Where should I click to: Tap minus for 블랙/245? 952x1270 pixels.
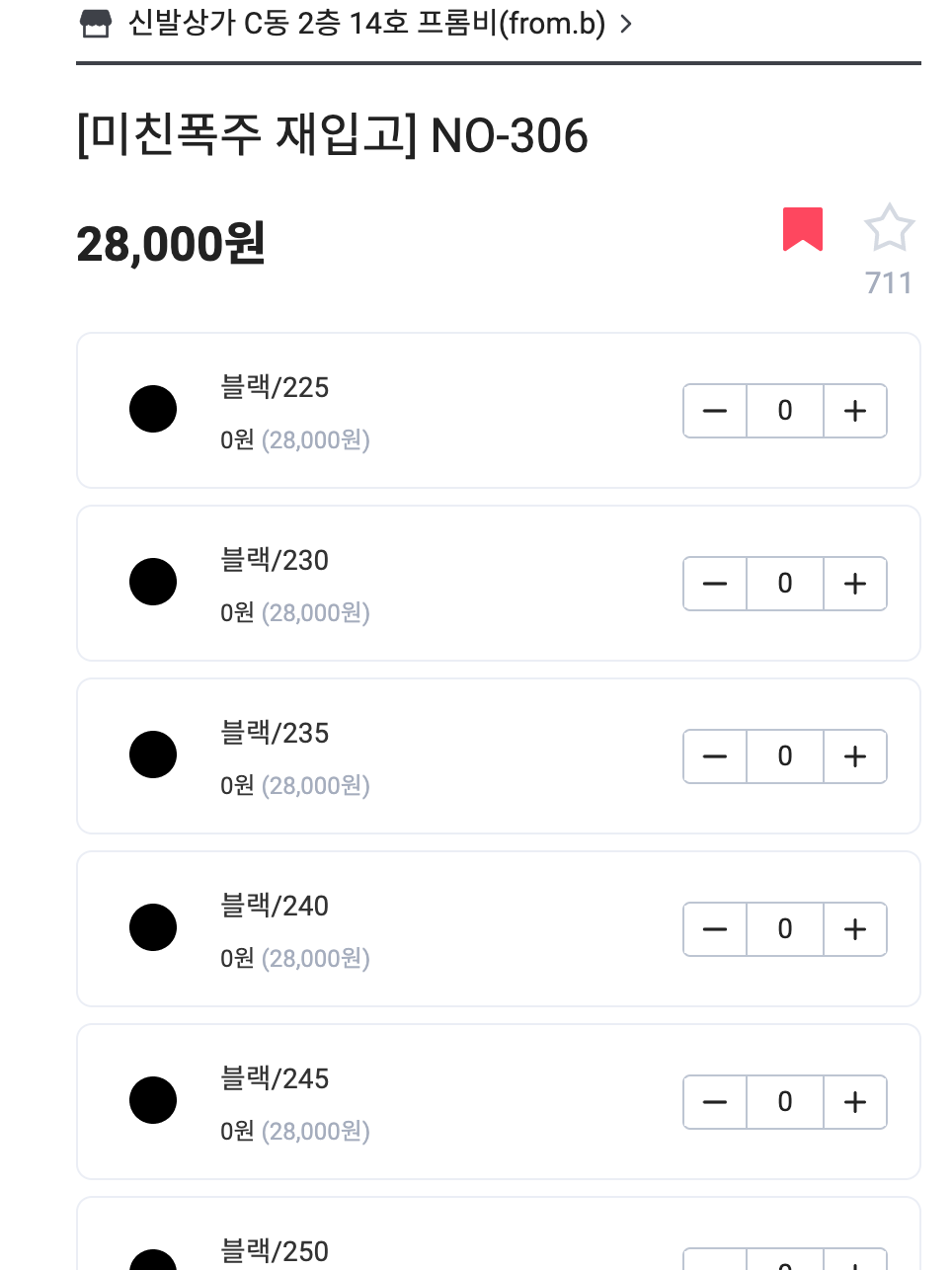click(715, 1102)
